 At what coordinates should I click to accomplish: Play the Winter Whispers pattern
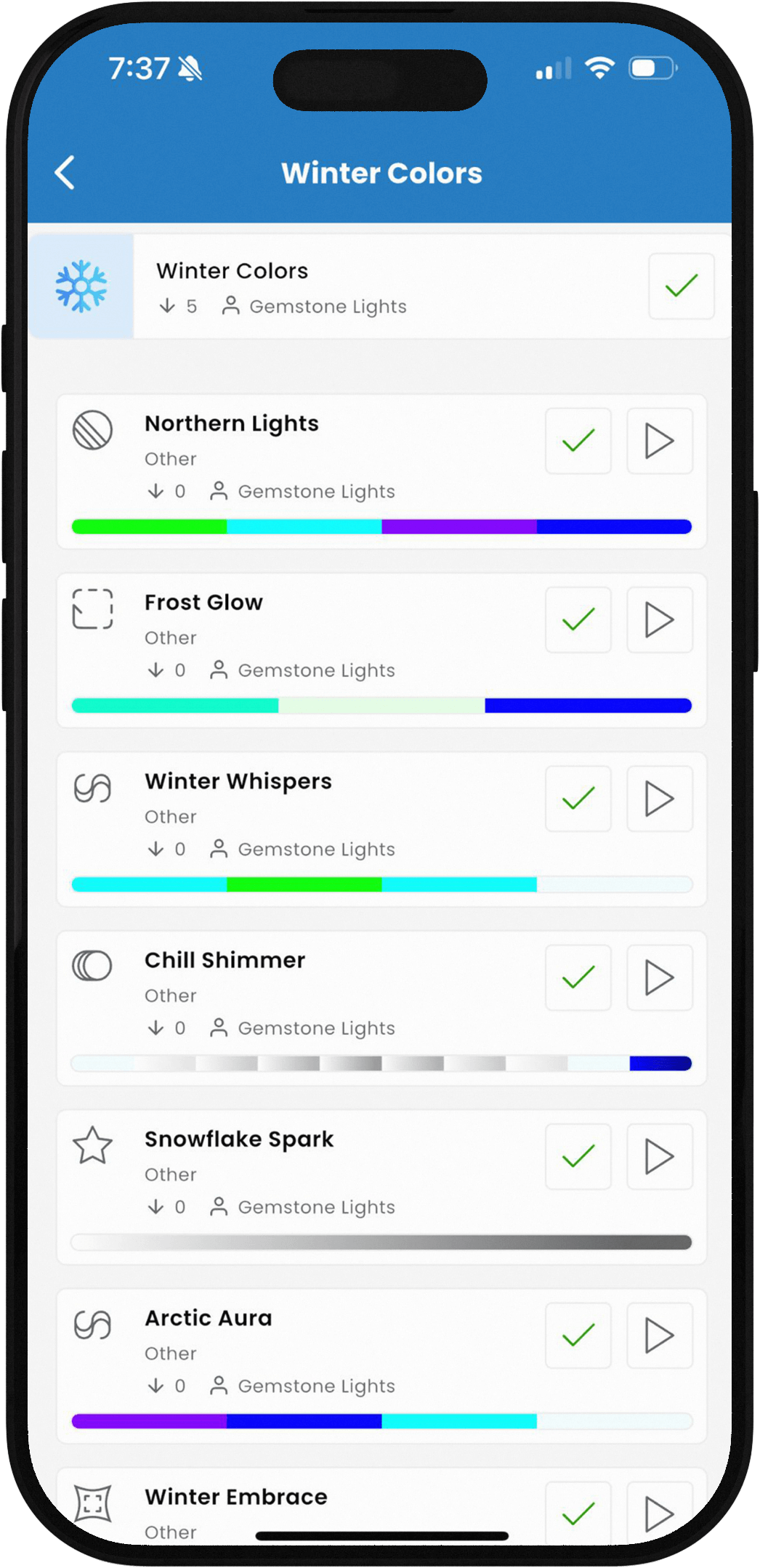click(x=659, y=799)
